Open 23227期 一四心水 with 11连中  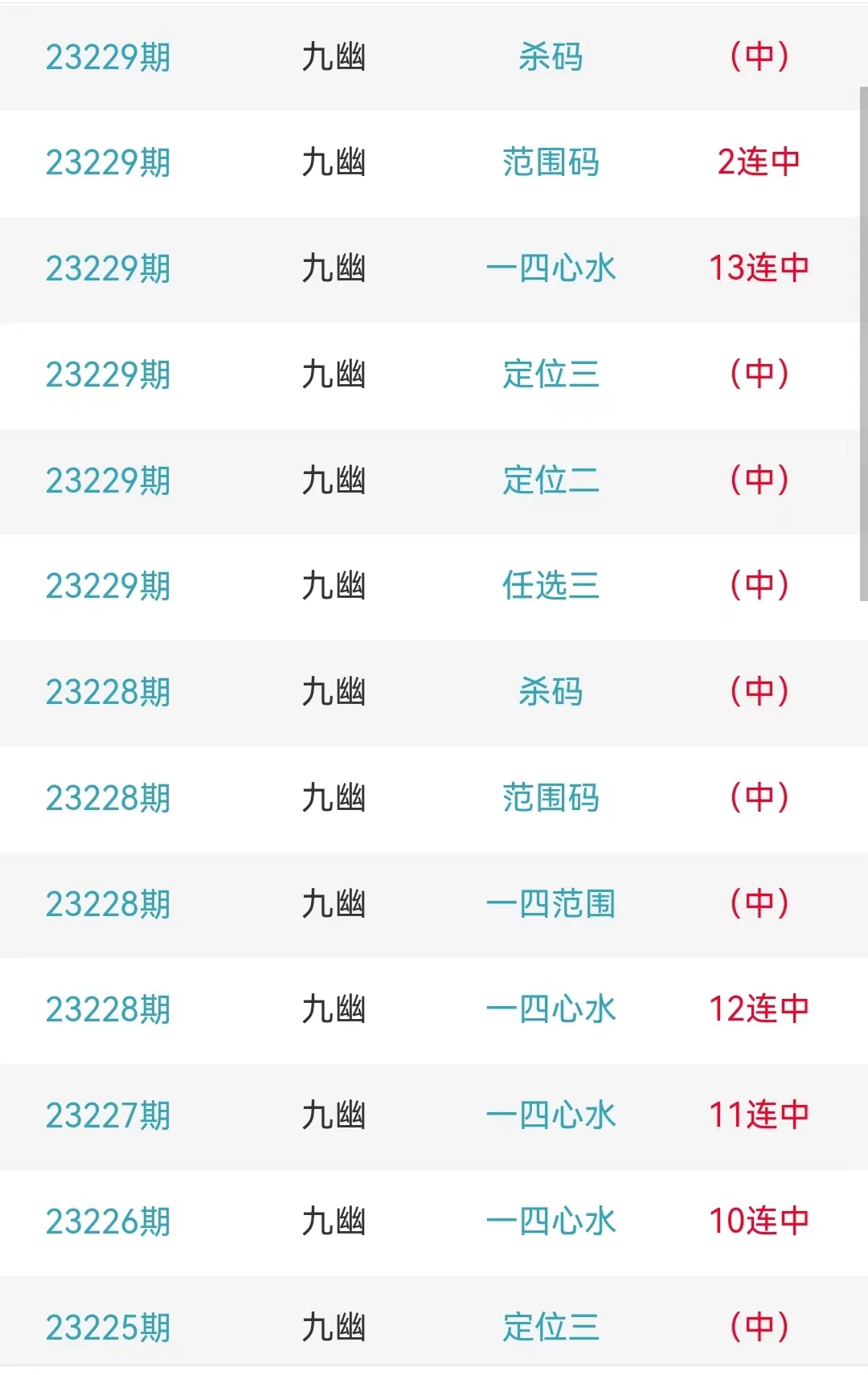click(551, 1115)
